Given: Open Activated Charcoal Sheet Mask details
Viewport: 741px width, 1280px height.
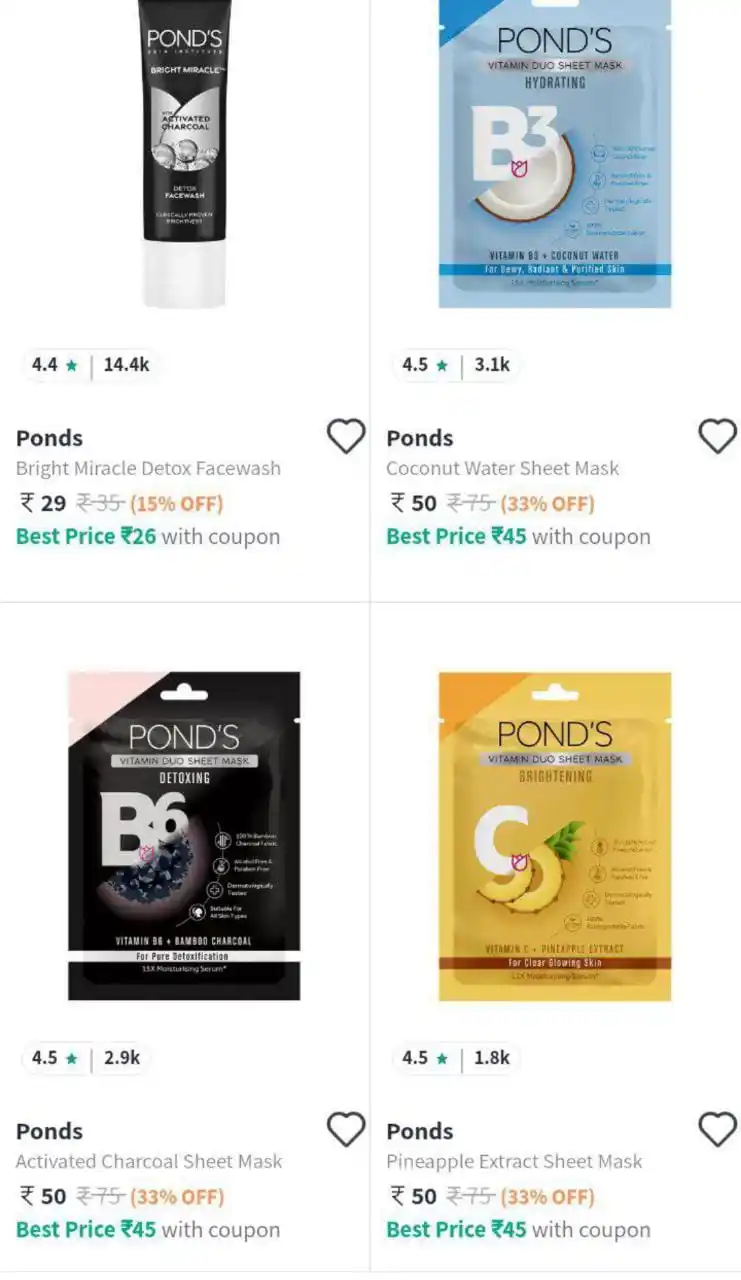Looking at the screenshot, I should (x=184, y=835).
